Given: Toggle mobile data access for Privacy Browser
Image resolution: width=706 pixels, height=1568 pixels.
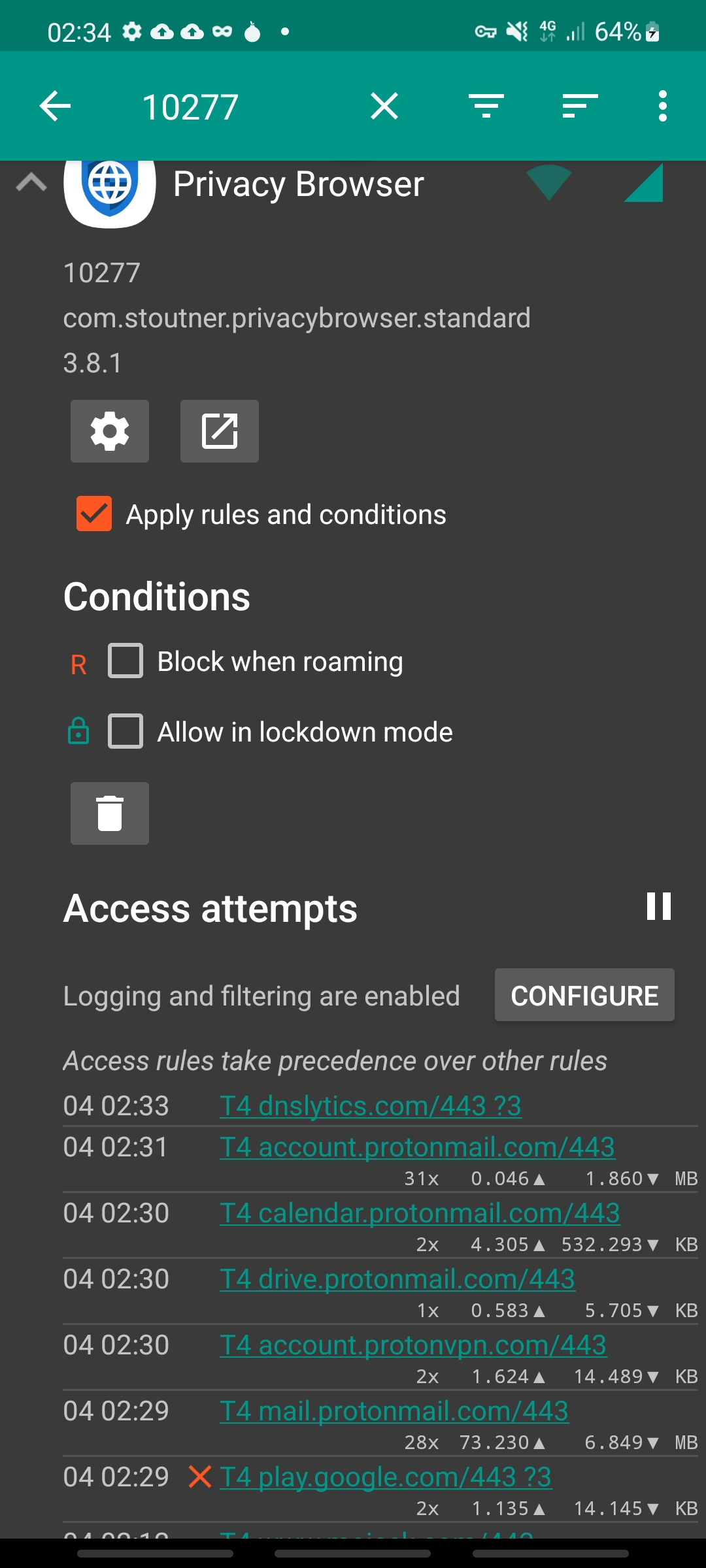Looking at the screenshot, I should 643,182.
